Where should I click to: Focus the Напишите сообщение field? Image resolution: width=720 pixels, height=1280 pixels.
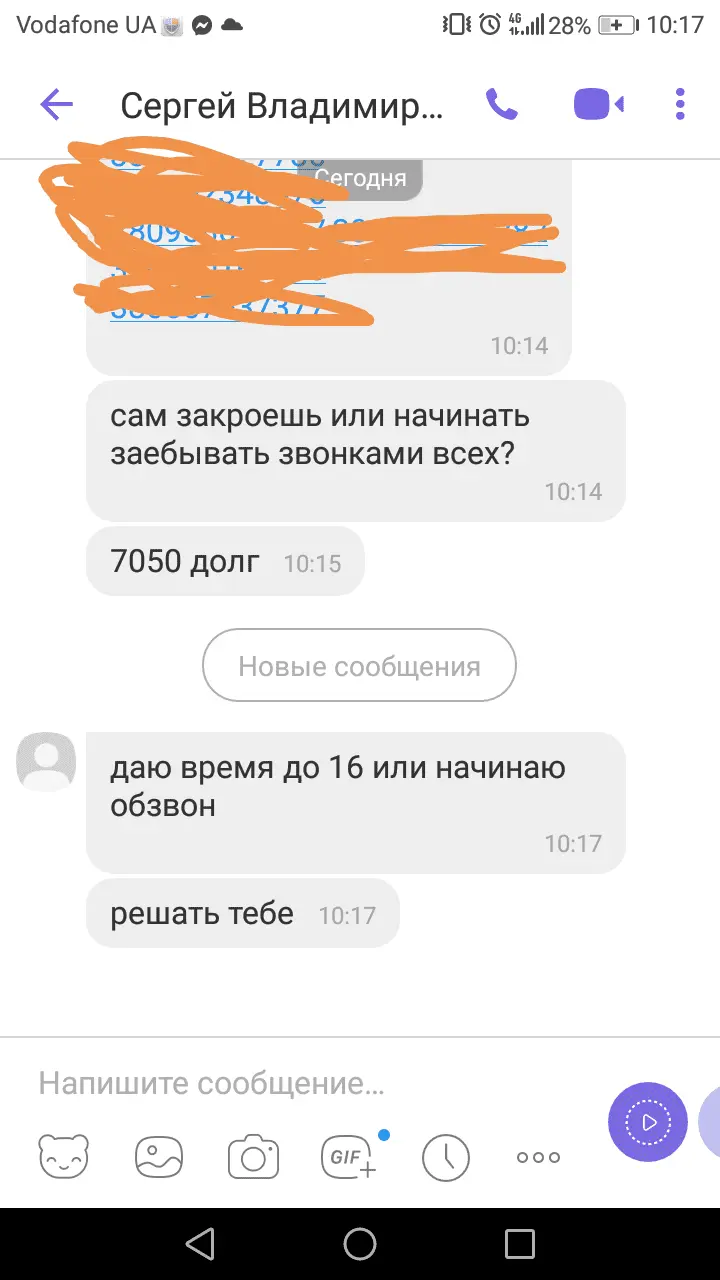(x=300, y=1083)
